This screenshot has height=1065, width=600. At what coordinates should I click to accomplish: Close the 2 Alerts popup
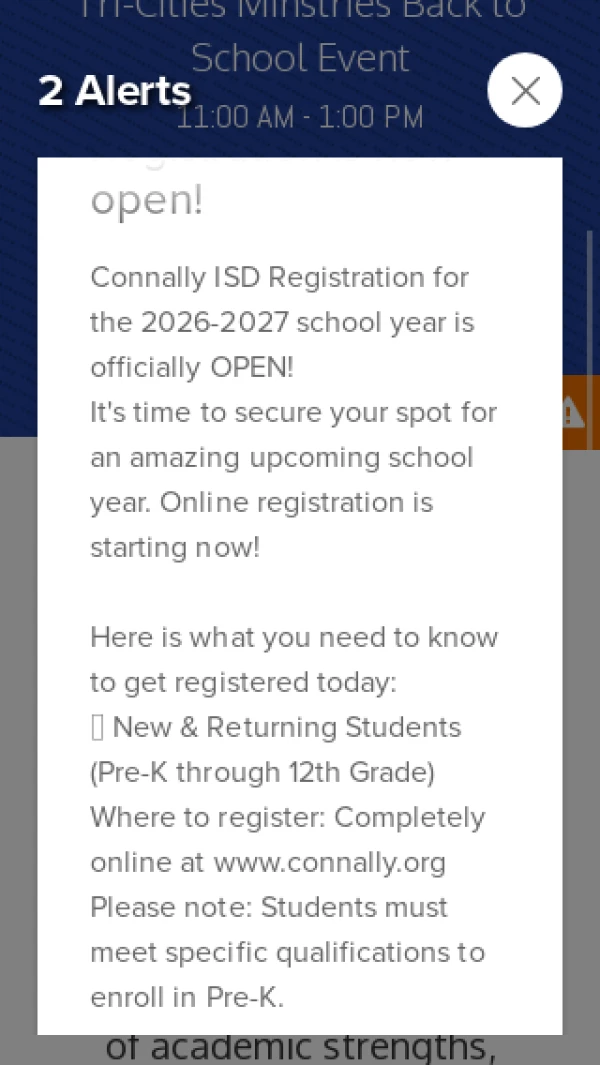click(x=525, y=90)
